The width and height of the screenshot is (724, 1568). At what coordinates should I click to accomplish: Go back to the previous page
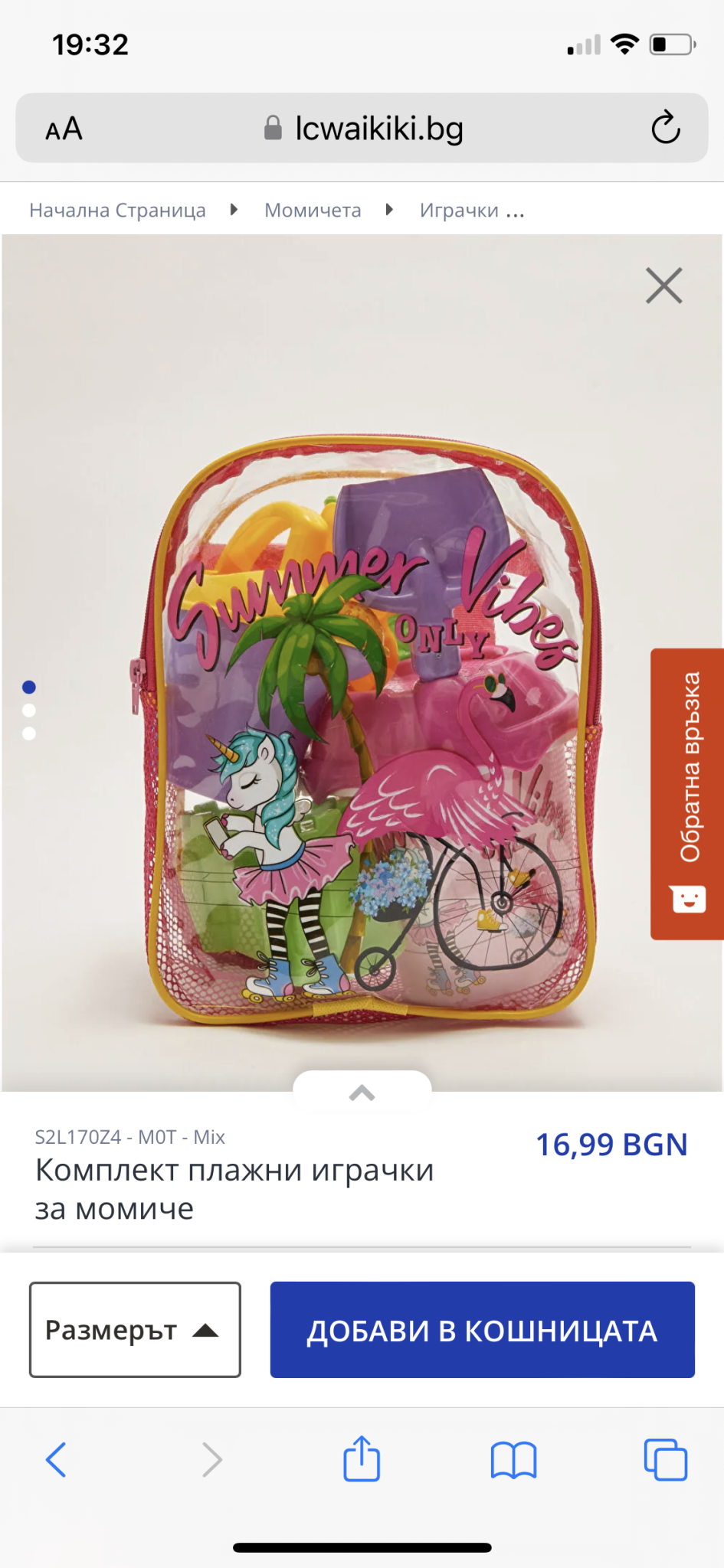click(x=56, y=1459)
